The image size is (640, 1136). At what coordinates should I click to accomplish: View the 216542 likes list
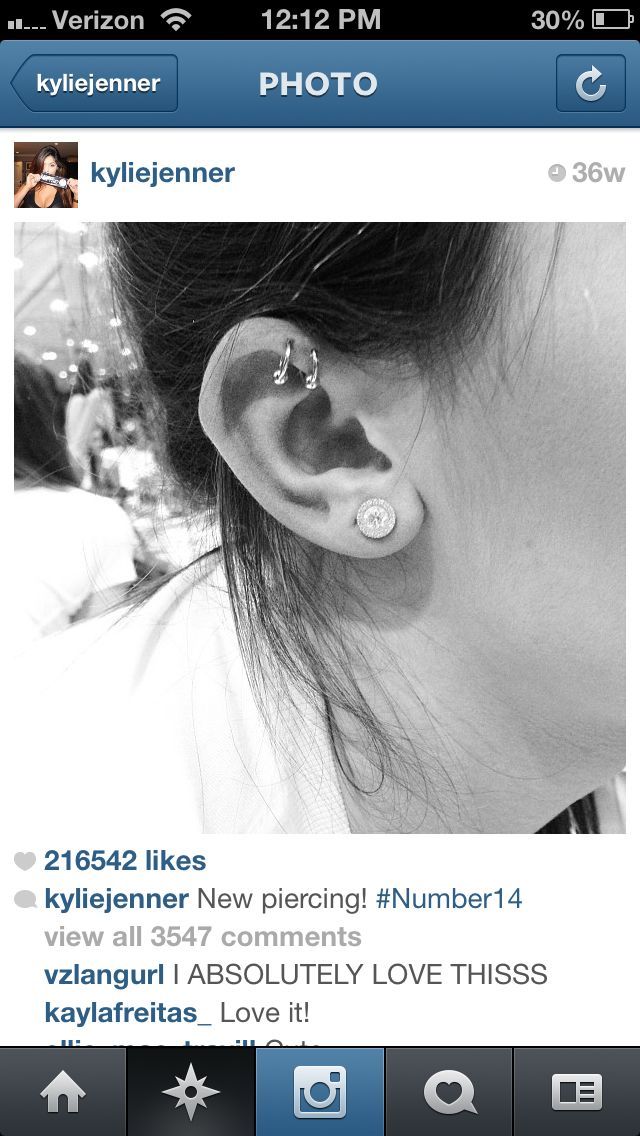[x=124, y=861]
